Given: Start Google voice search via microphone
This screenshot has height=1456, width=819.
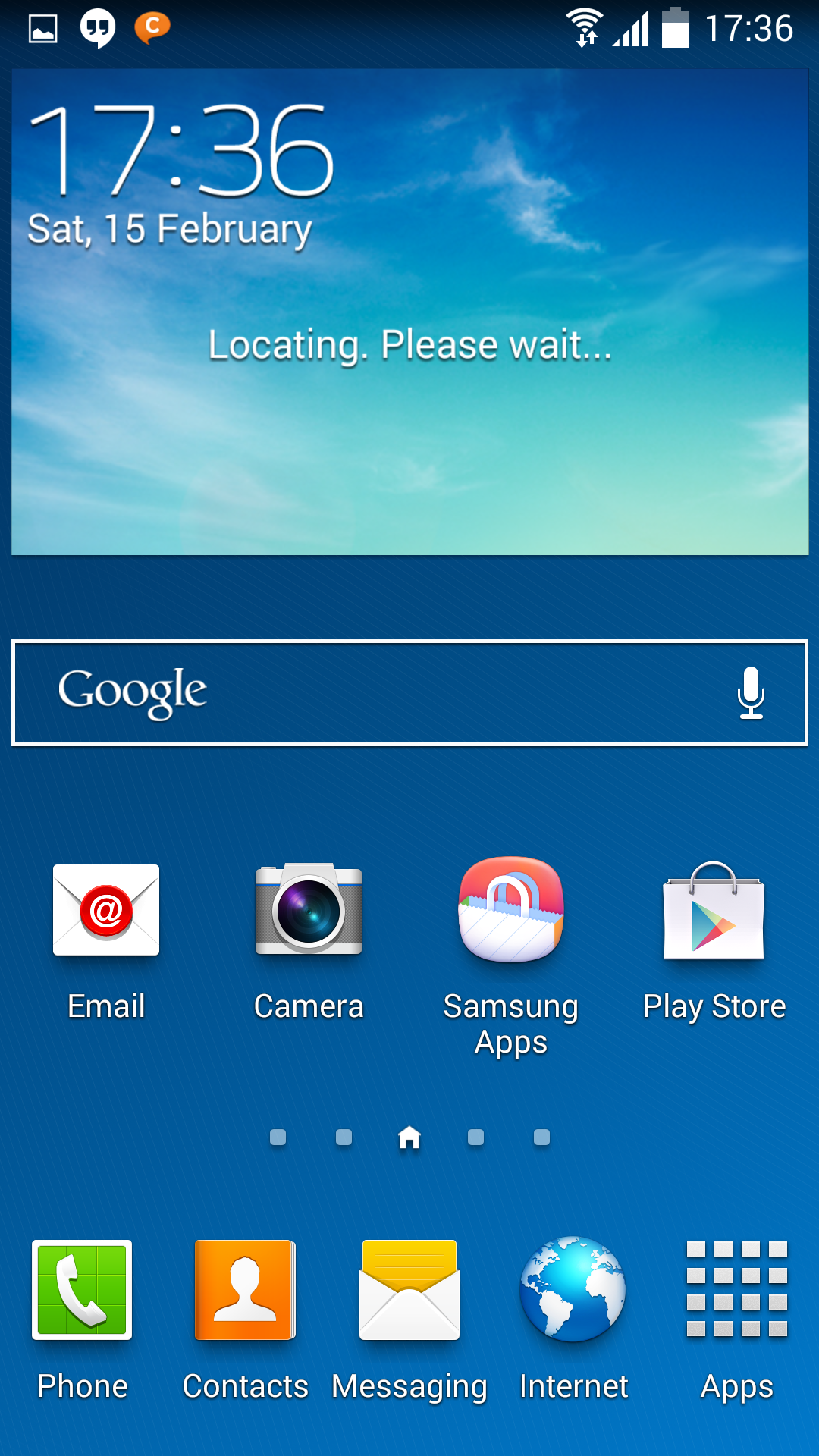Looking at the screenshot, I should [751, 692].
